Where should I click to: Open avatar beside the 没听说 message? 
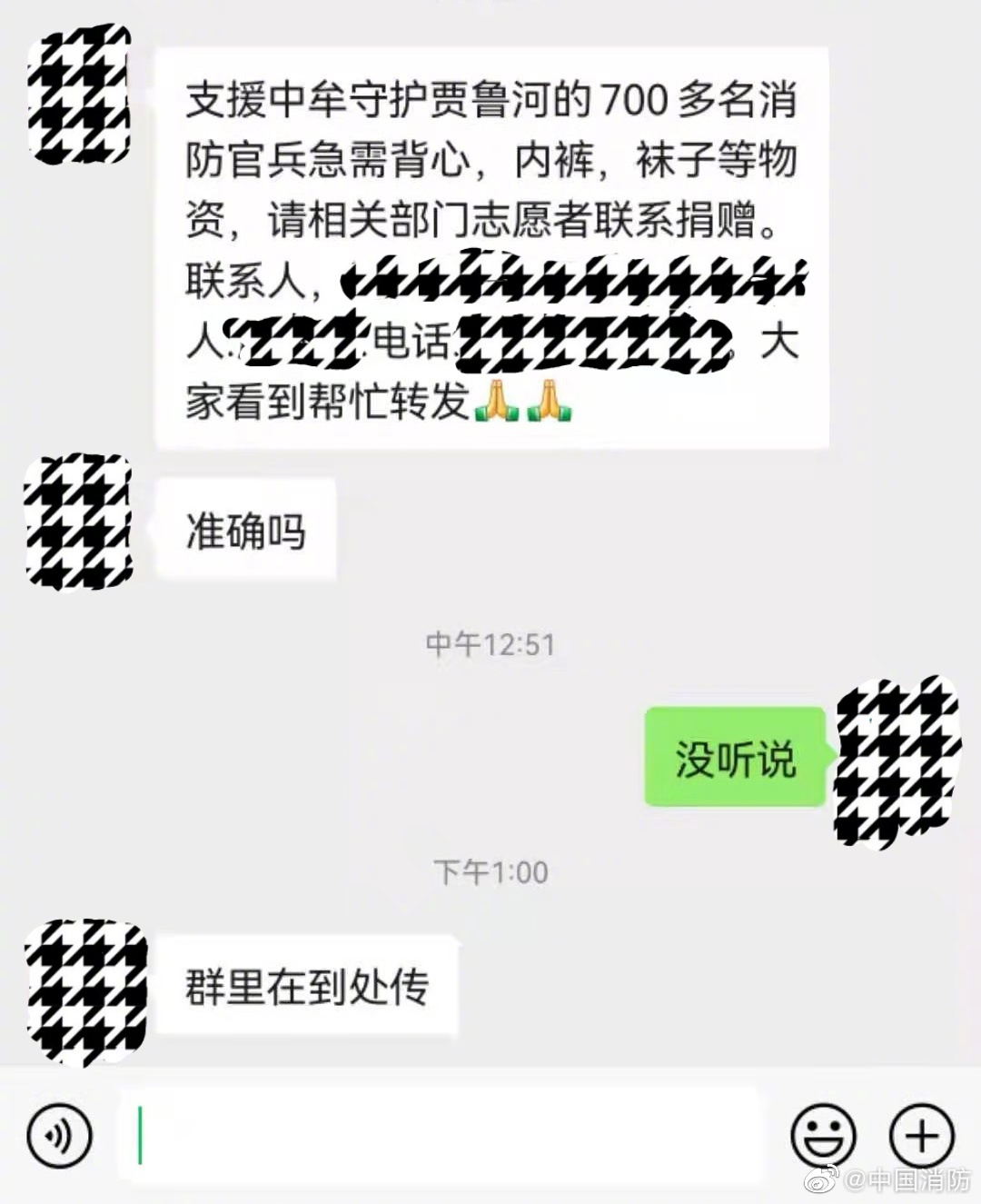point(897,761)
